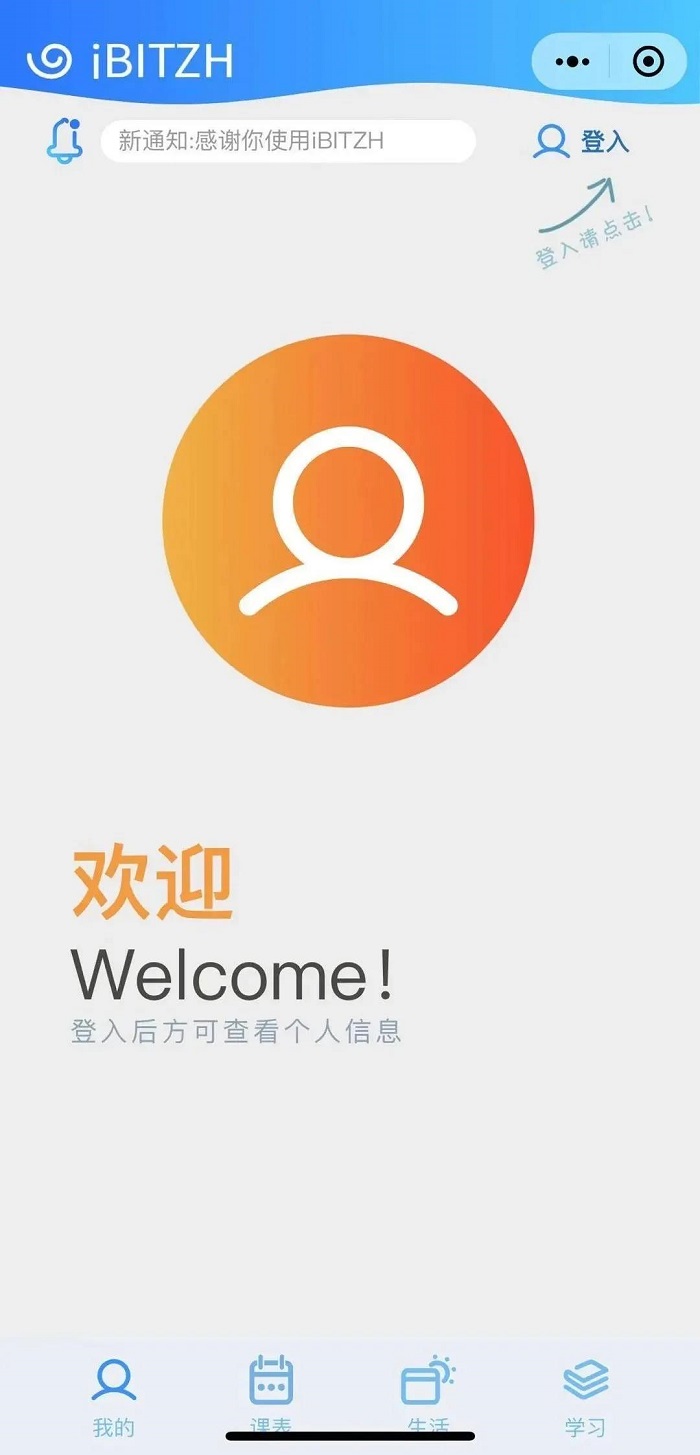700x1455 pixels.
Task: Open the mini program more options menu
Action: coord(572,62)
